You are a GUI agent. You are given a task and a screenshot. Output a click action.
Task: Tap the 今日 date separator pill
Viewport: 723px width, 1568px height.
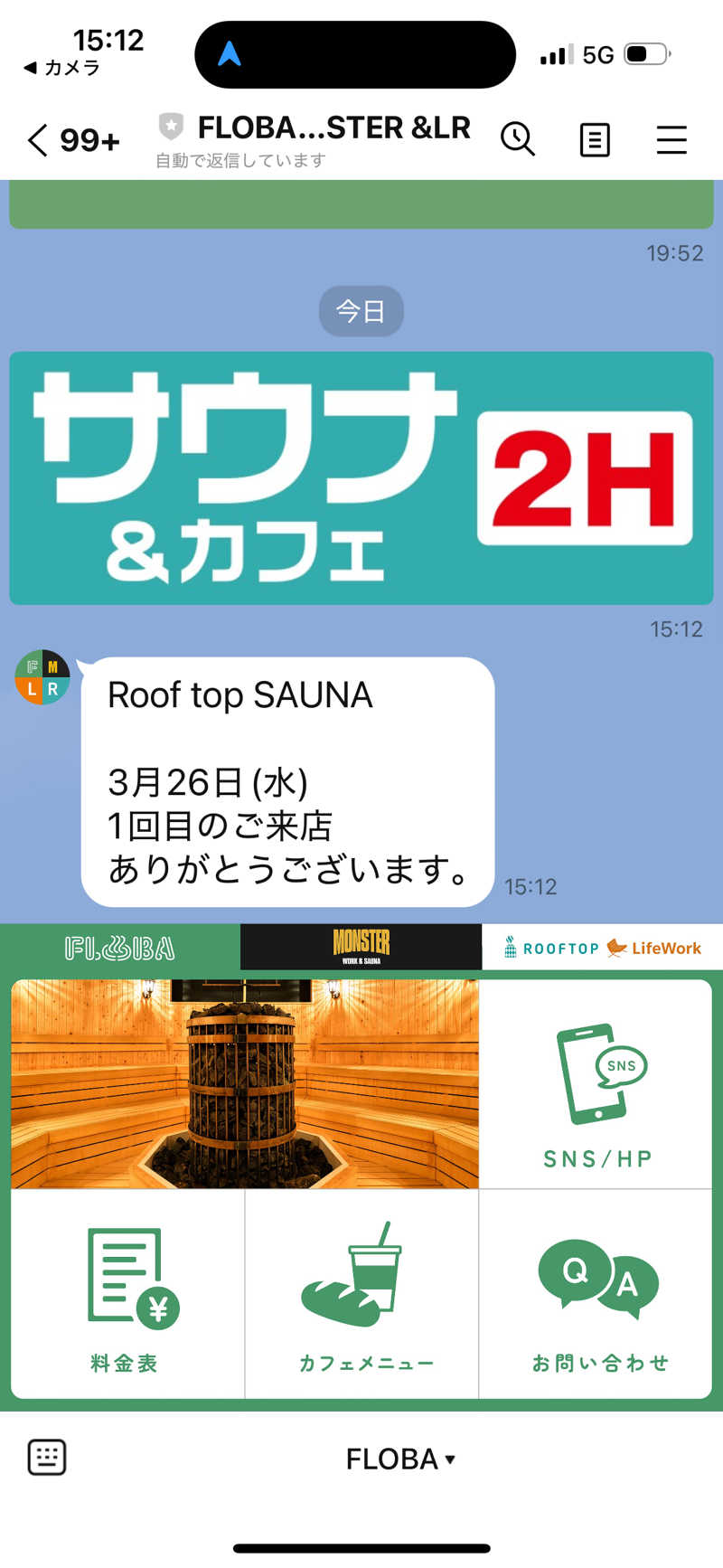(361, 311)
